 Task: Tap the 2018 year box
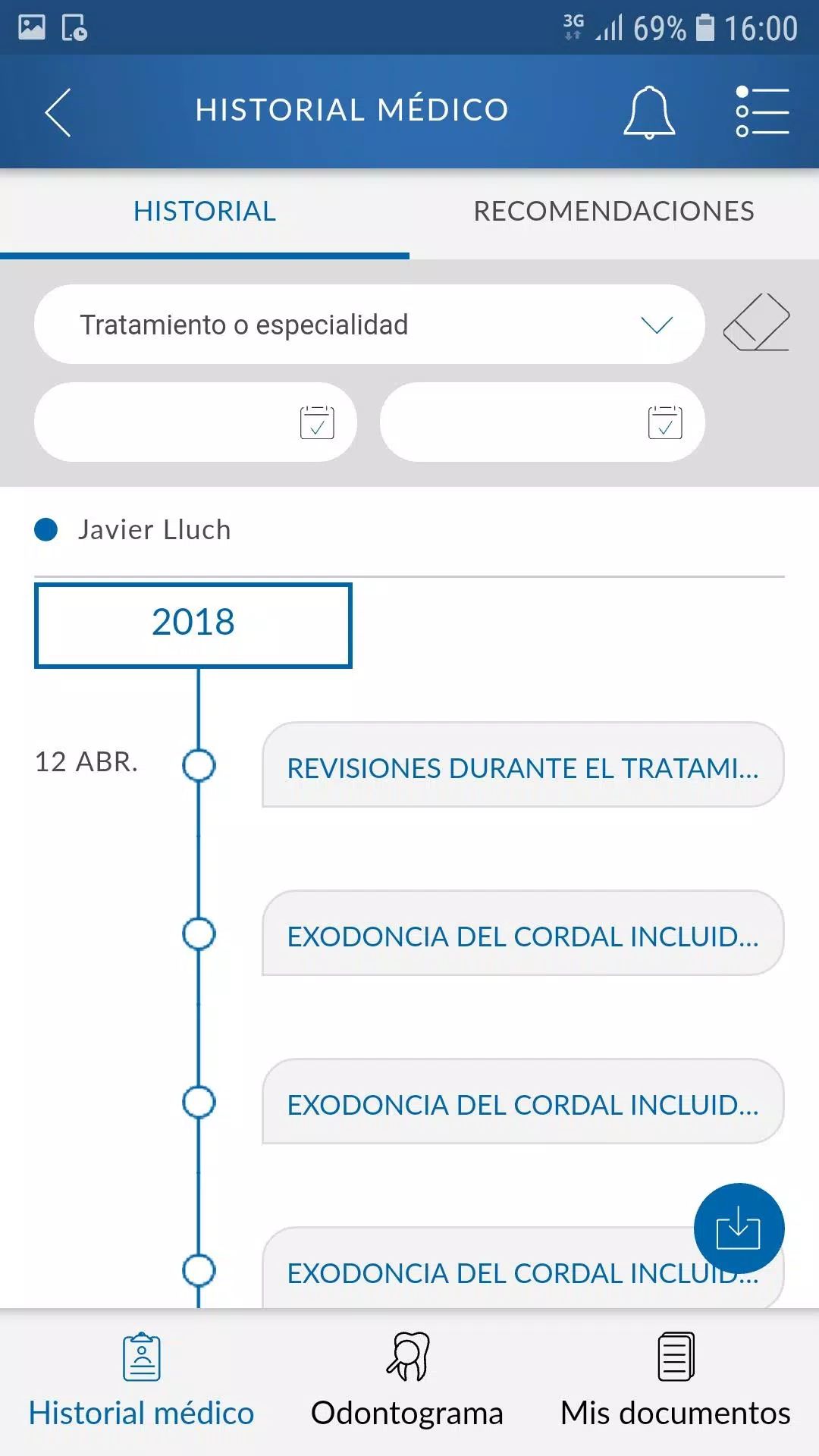point(193,625)
